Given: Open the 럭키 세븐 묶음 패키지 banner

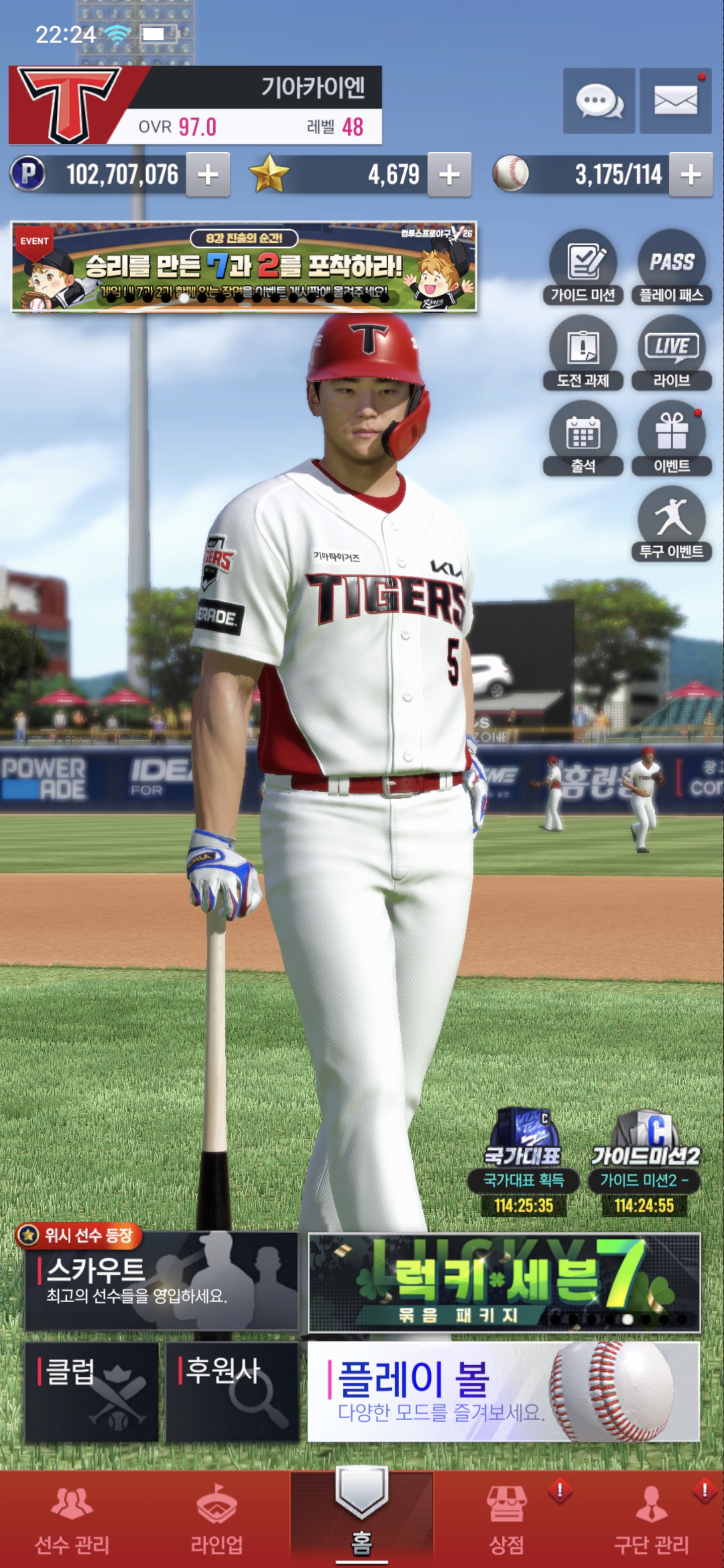Looking at the screenshot, I should [x=504, y=1283].
